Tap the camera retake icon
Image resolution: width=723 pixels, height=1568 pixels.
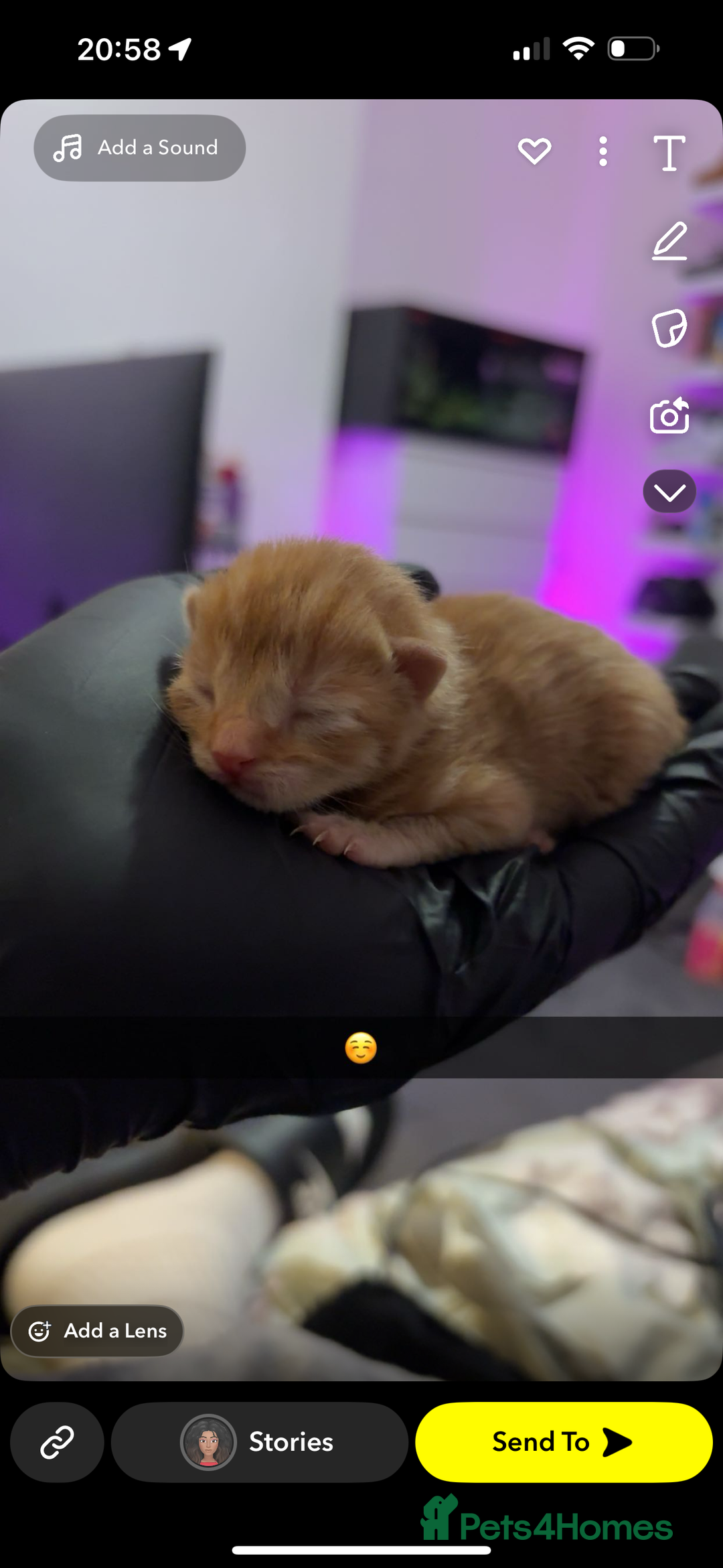click(669, 416)
